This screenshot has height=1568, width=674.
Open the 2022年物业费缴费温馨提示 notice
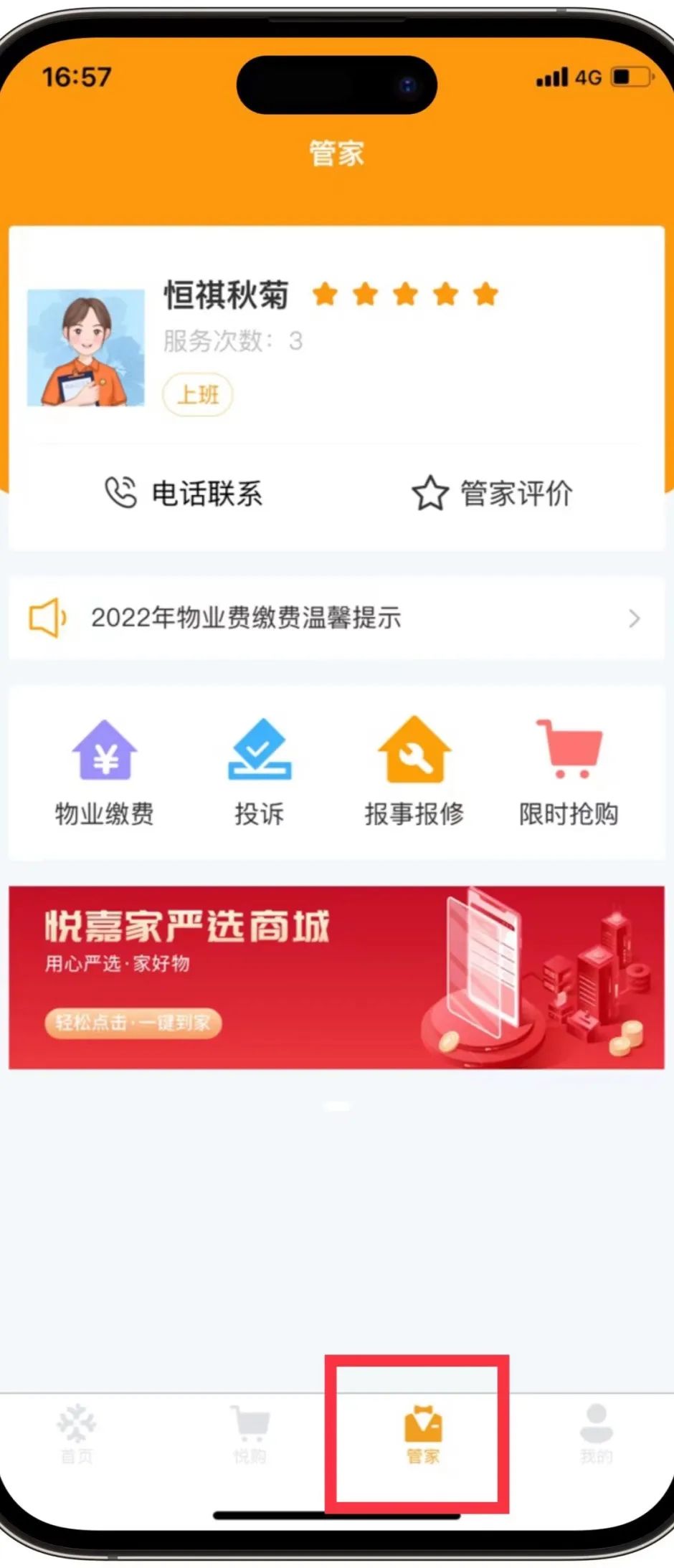click(x=336, y=618)
